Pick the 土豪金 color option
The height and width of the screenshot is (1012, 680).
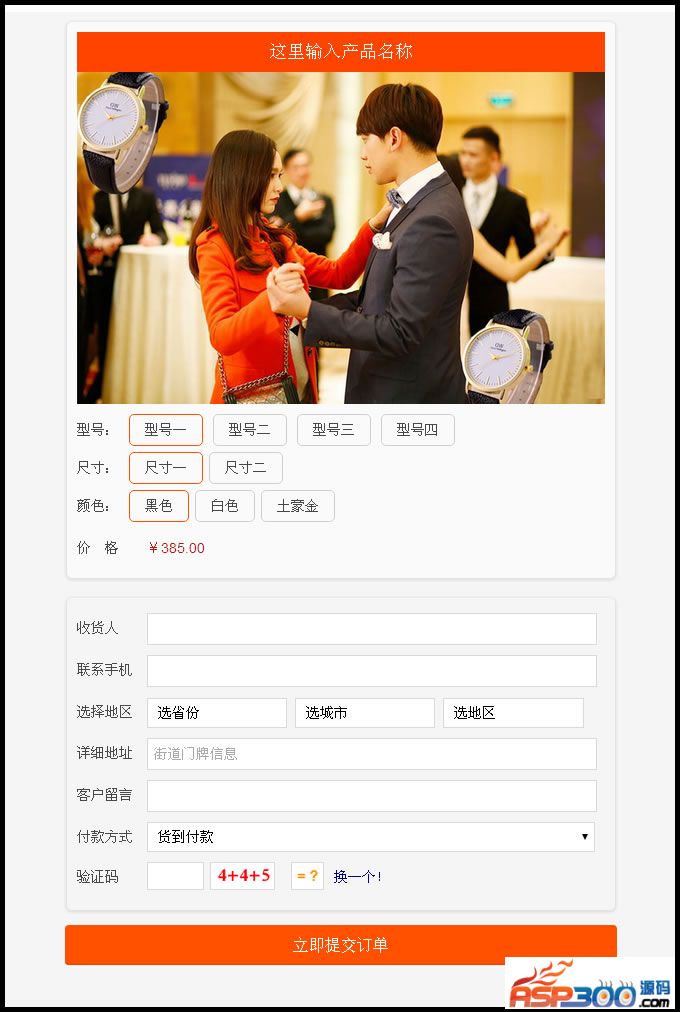(297, 506)
